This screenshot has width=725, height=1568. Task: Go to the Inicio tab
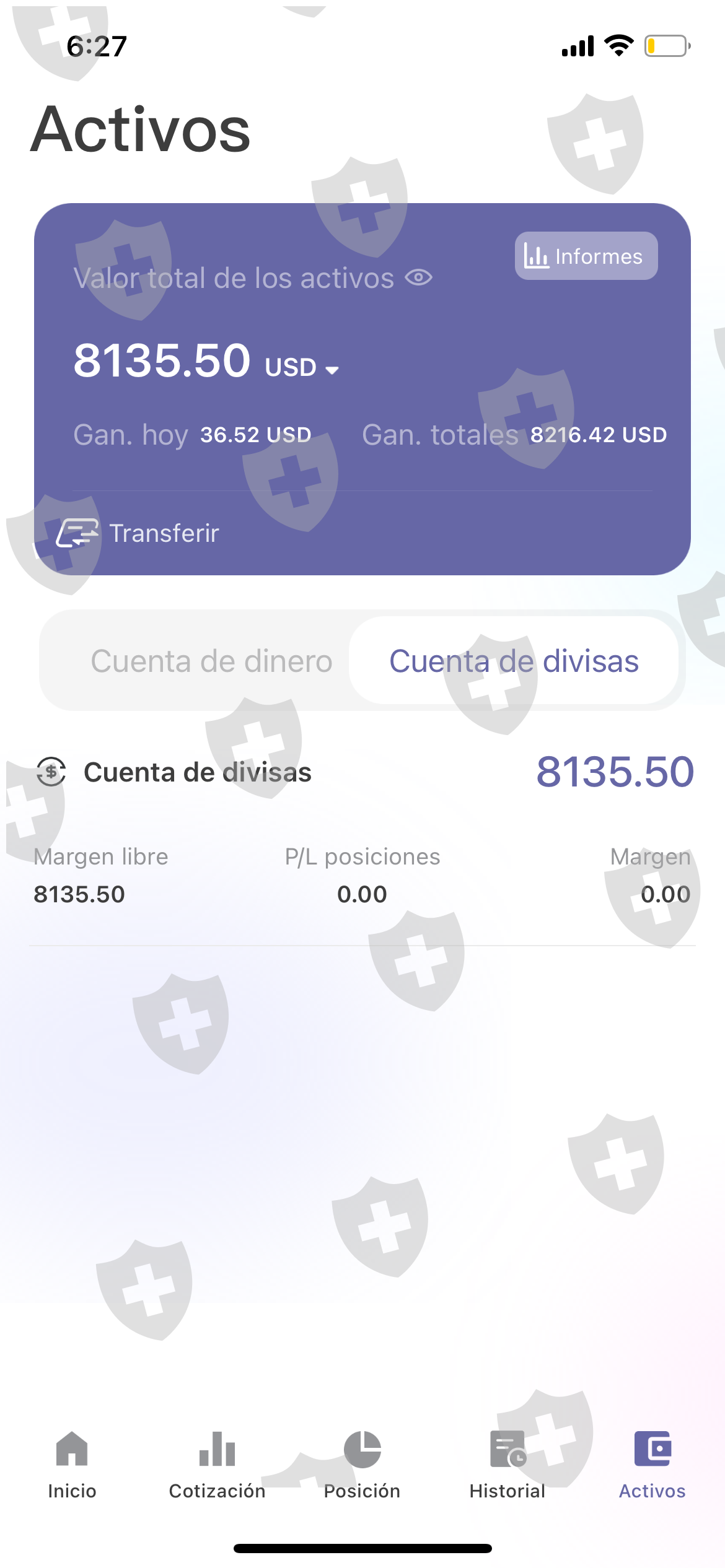(x=72, y=1464)
